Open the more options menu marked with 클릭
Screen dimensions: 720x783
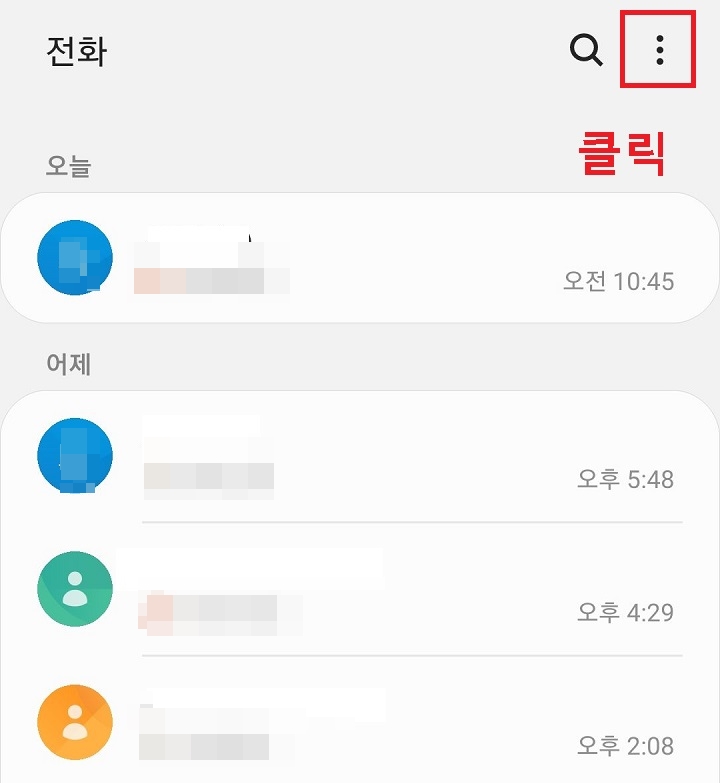[x=660, y=50]
